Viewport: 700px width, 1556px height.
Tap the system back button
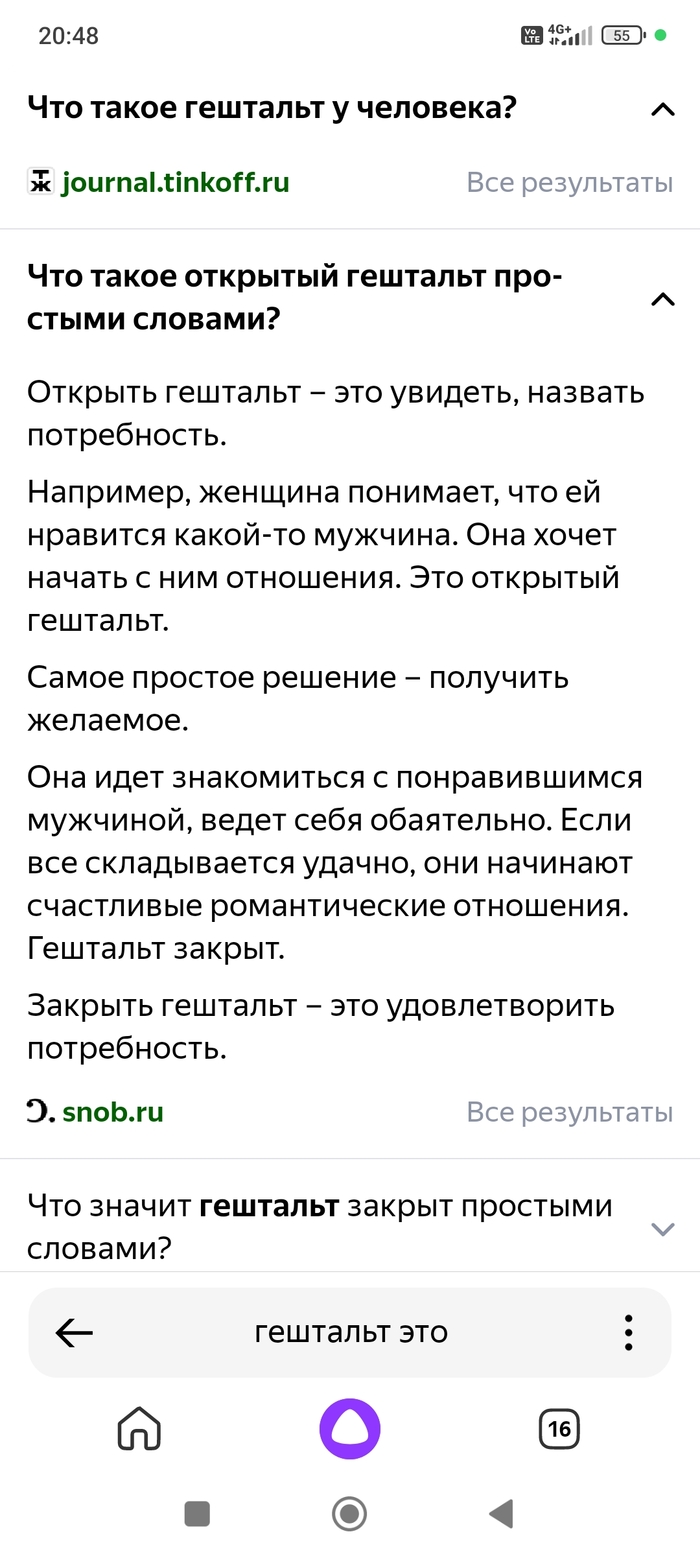(x=501, y=1514)
